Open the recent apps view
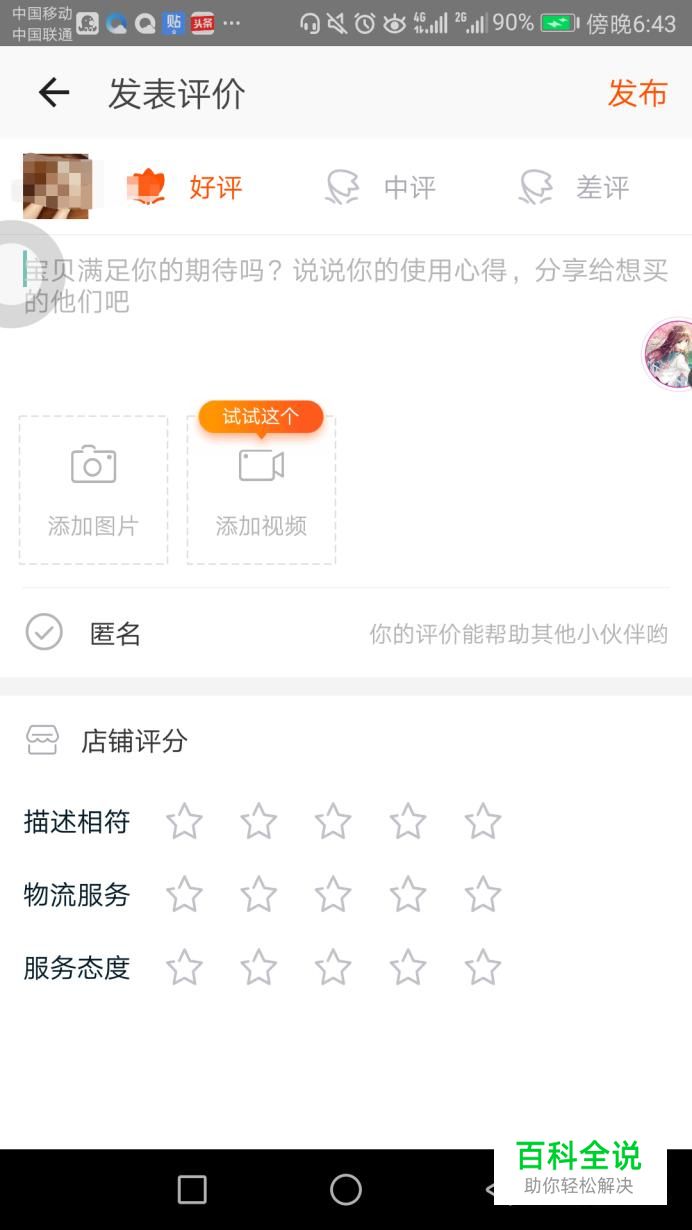692x1230 pixels. click(192, 1189)
